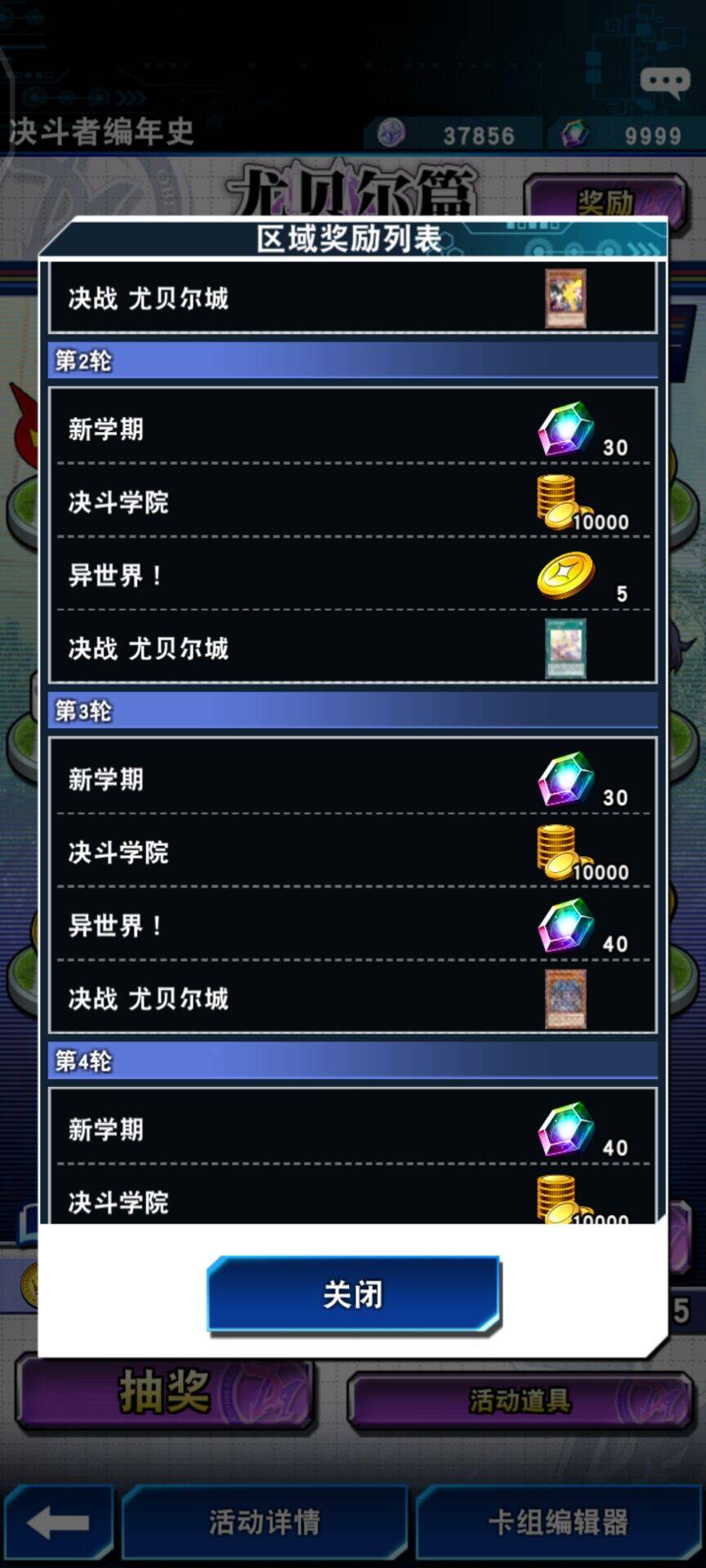706x1568 pixels.
Task: Open 活动详情 event details
Action: pyautogui.click(x=264, y=1522)
